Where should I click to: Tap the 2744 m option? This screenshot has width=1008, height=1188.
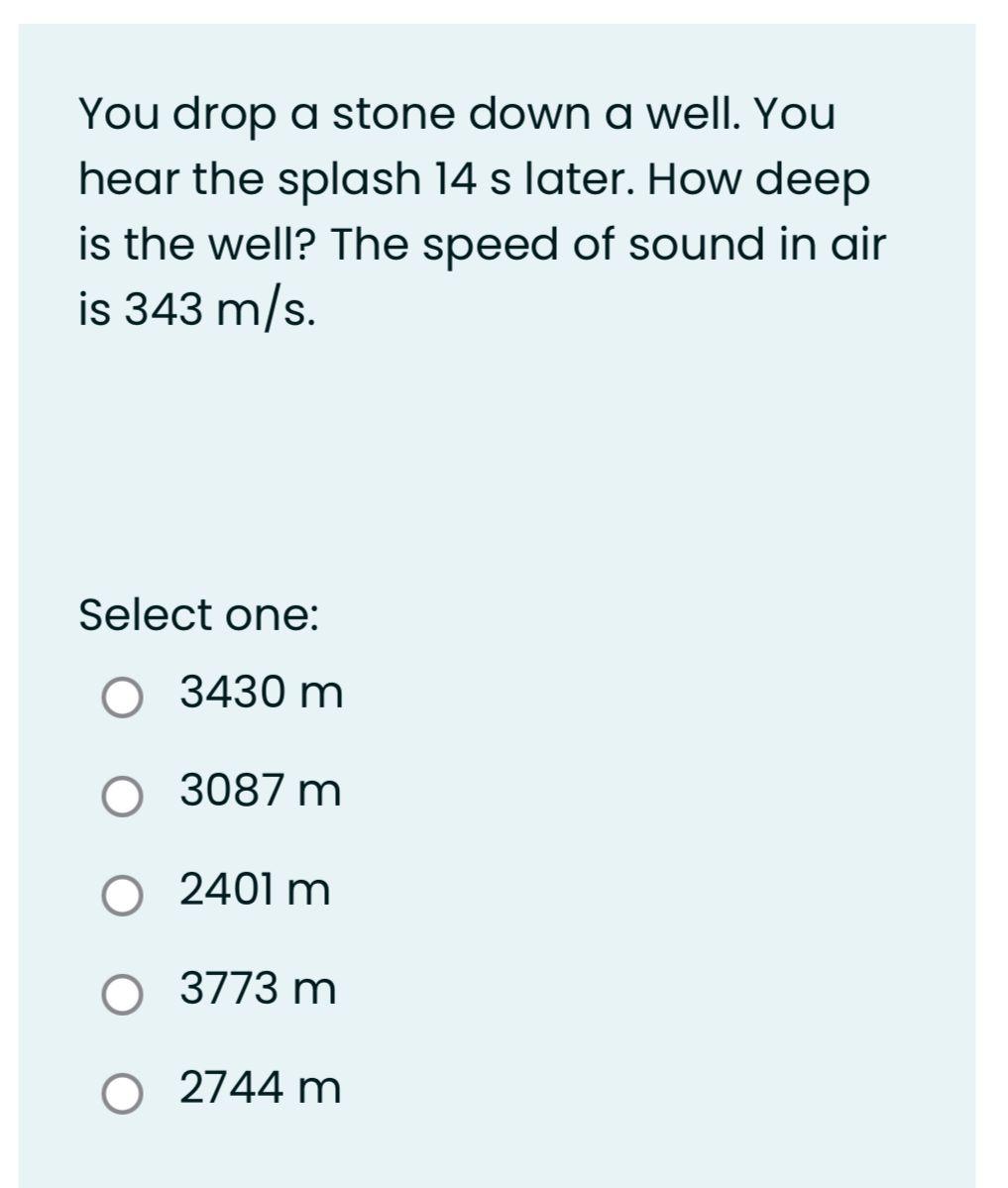122,1093
